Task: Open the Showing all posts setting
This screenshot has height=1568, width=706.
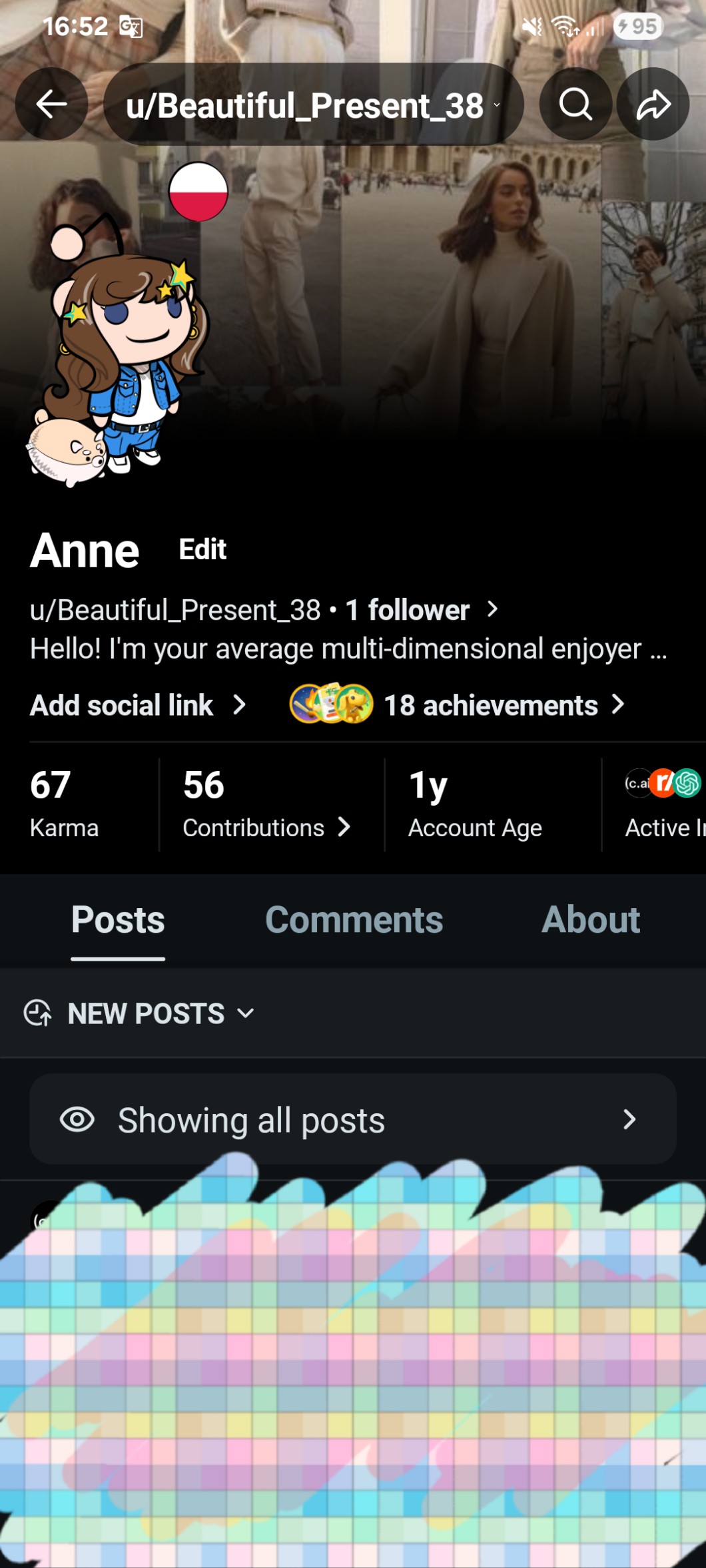Action: pos(353,1120)
